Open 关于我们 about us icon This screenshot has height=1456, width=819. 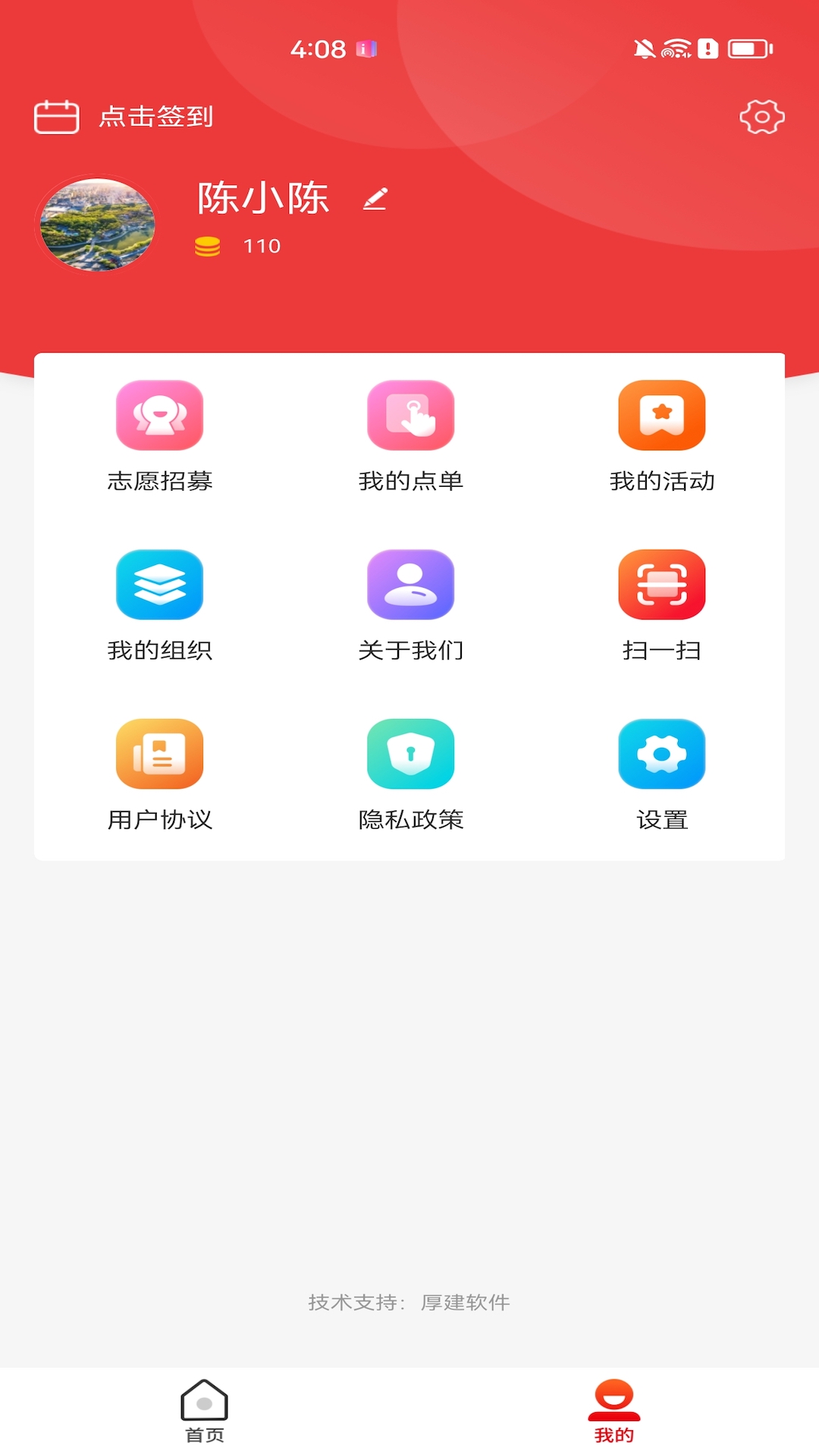409,585
